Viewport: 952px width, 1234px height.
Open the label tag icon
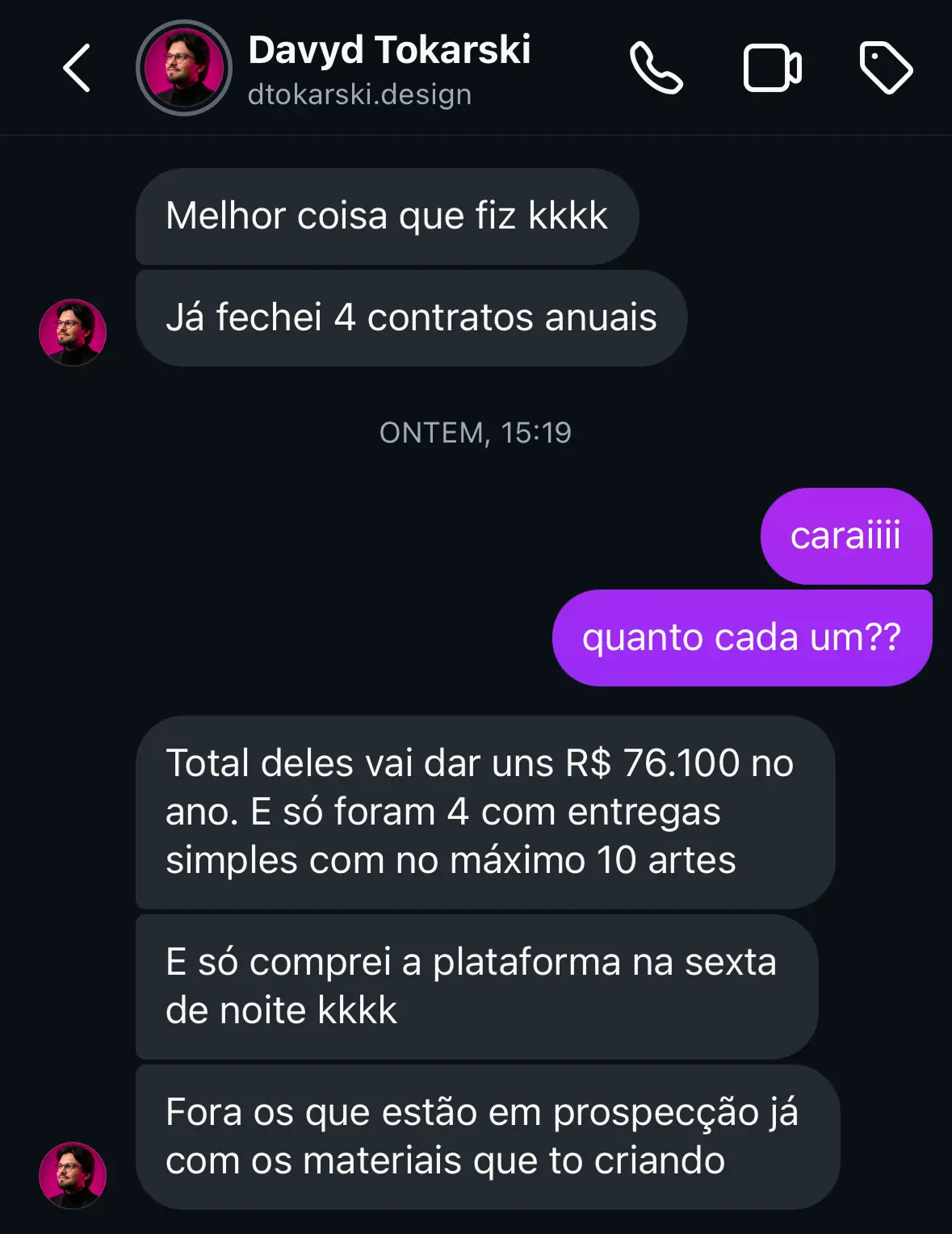[886, 68]
